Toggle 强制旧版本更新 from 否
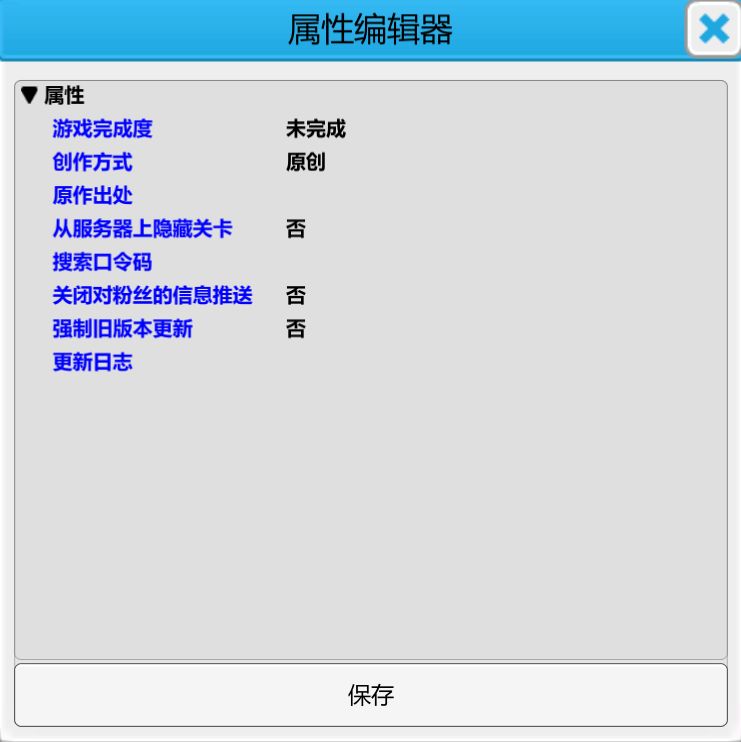 coord(296,329)
